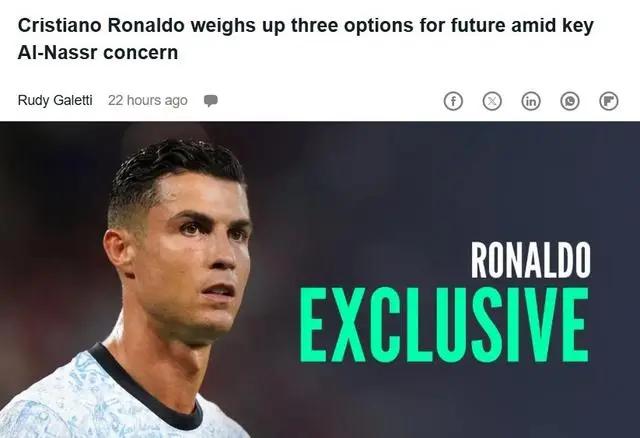Screen dimensions: 640x438
Task: Share the article to Flipboard
Action: (609, 101)
